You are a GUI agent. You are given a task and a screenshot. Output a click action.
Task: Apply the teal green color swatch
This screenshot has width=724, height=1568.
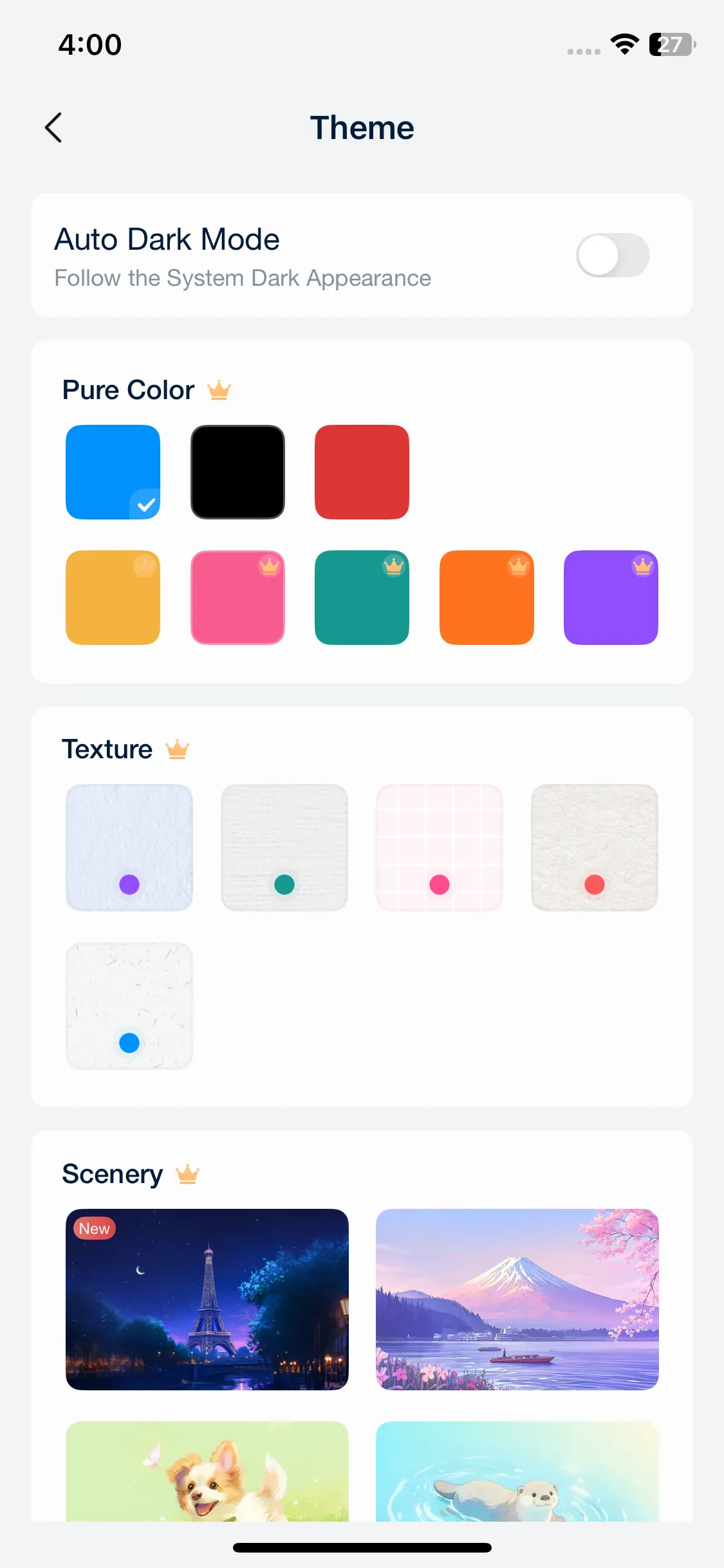362,597
